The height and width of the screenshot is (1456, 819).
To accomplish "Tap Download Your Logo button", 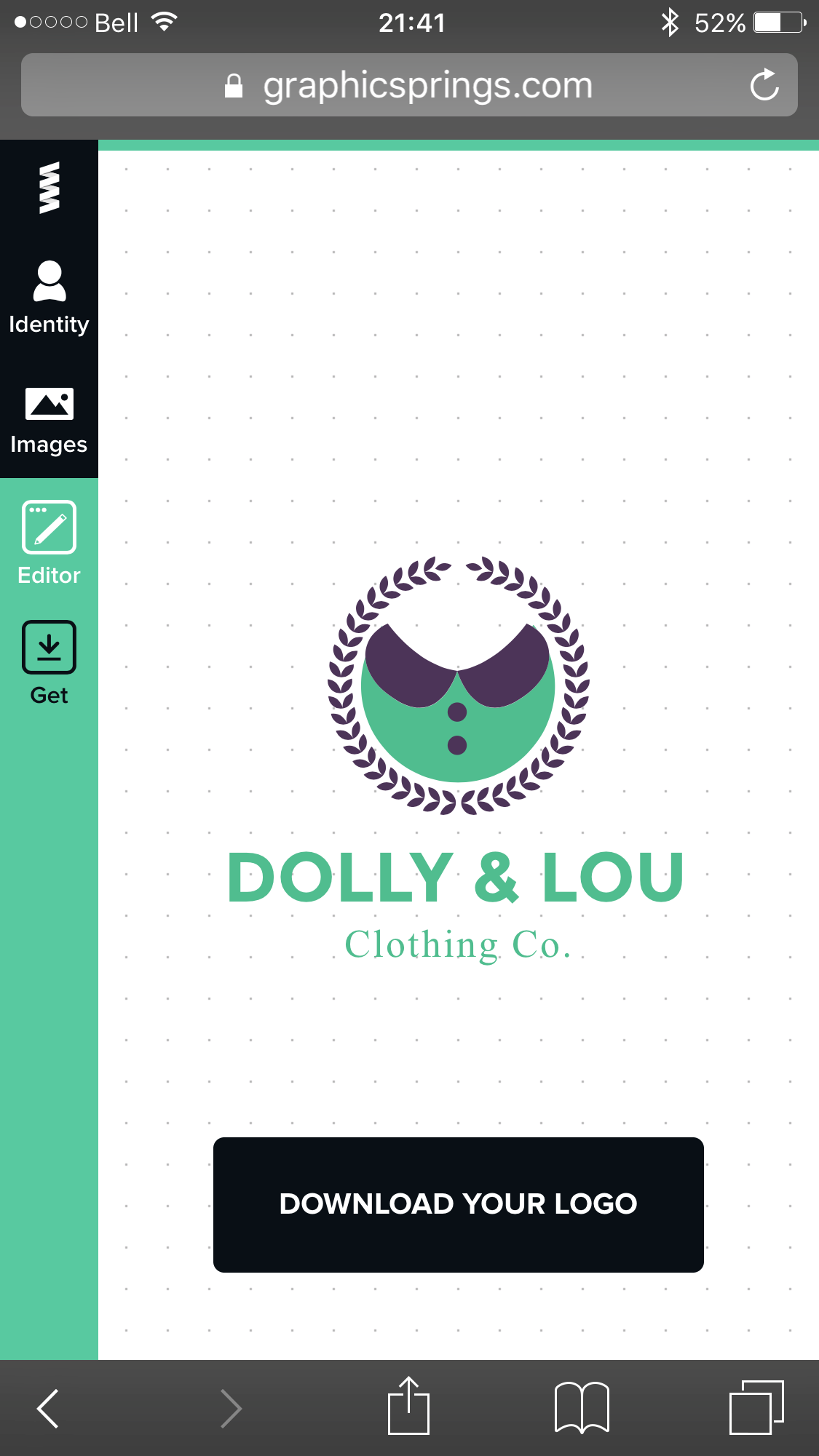I will pos(458,1204).
